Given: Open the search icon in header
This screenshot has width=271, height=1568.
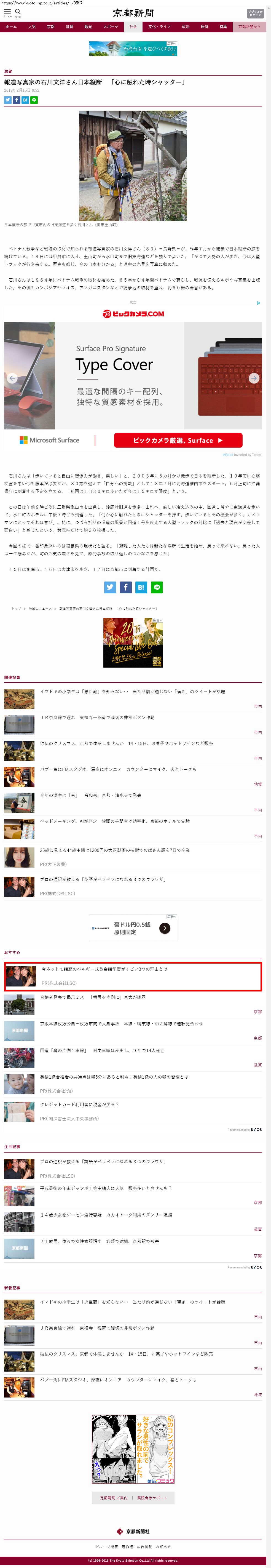Looking at the screenshot, I should (18, 12).
